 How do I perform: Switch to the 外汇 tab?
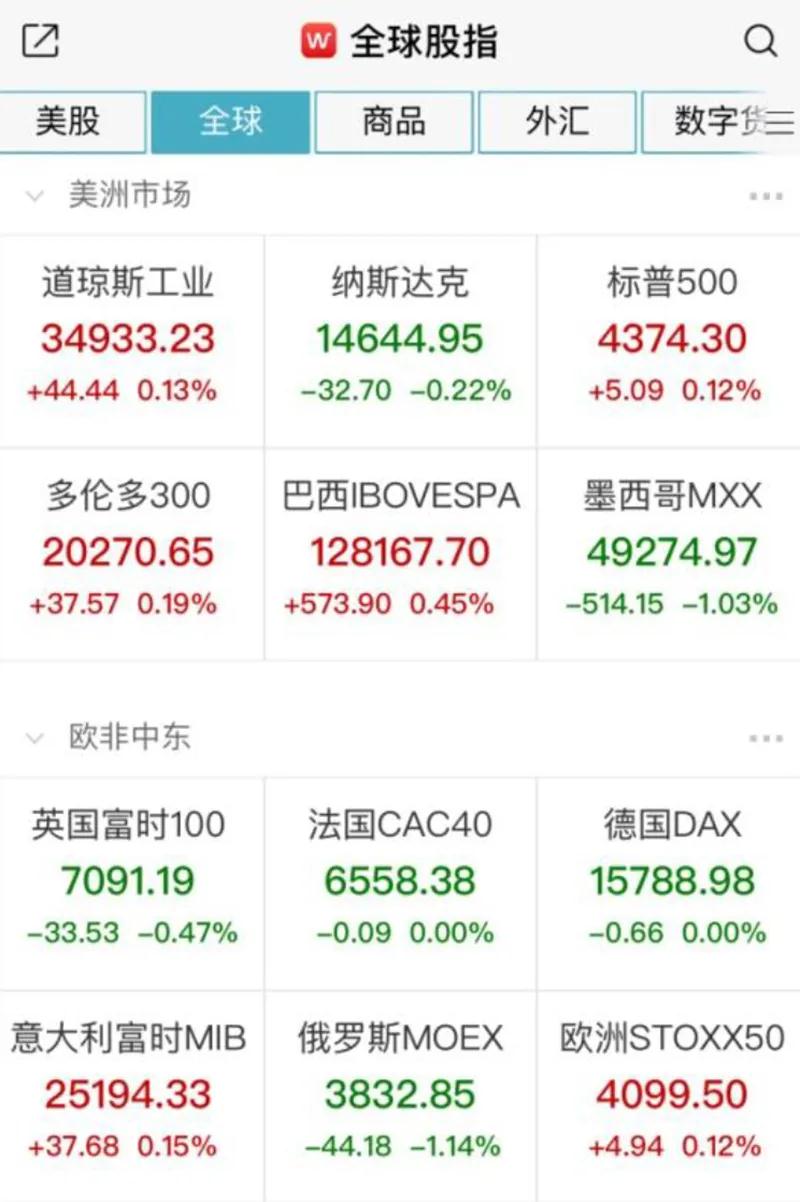(x=557, y=122)
